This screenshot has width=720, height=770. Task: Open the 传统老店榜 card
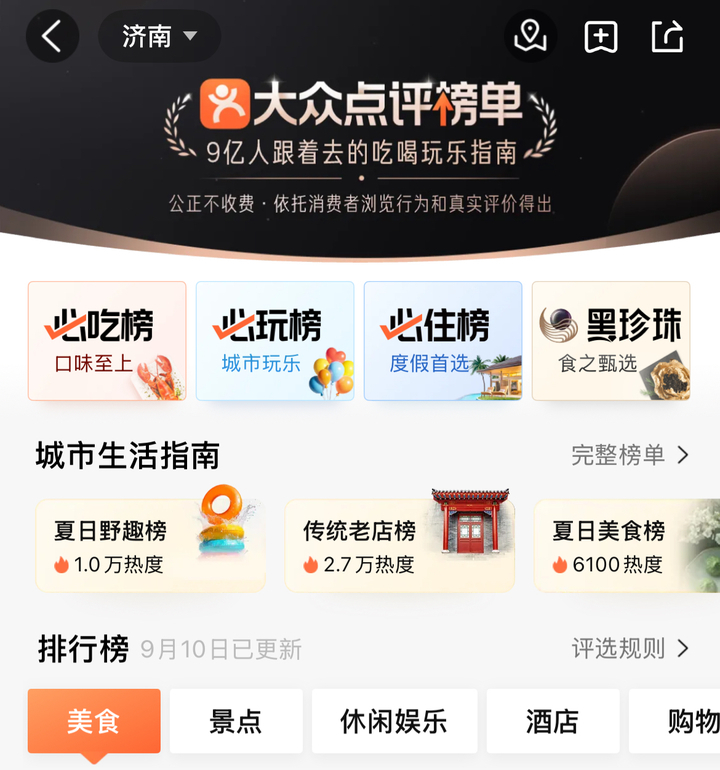coord(399,546)
